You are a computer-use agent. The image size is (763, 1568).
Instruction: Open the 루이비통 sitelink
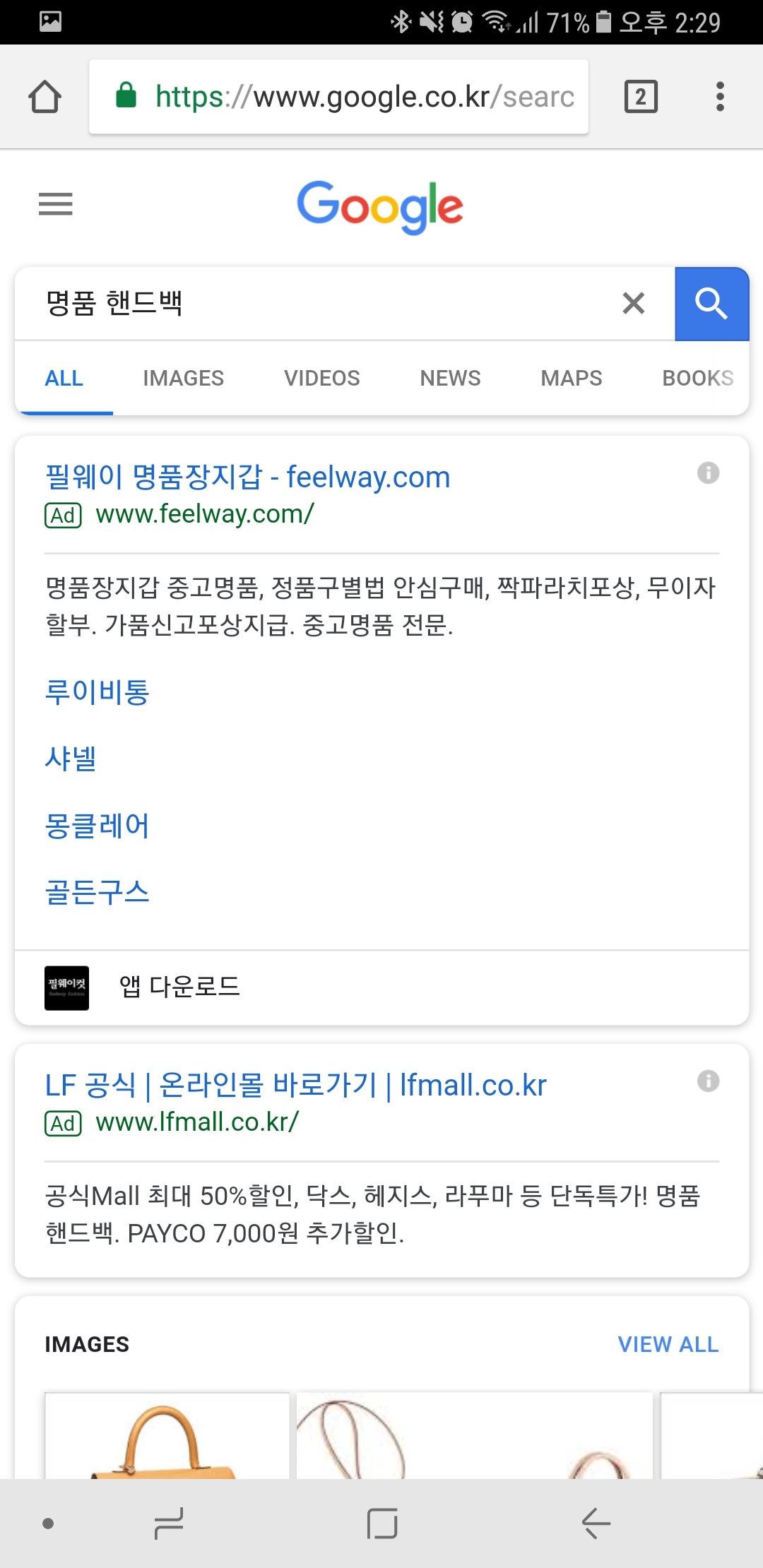point(97,692)
